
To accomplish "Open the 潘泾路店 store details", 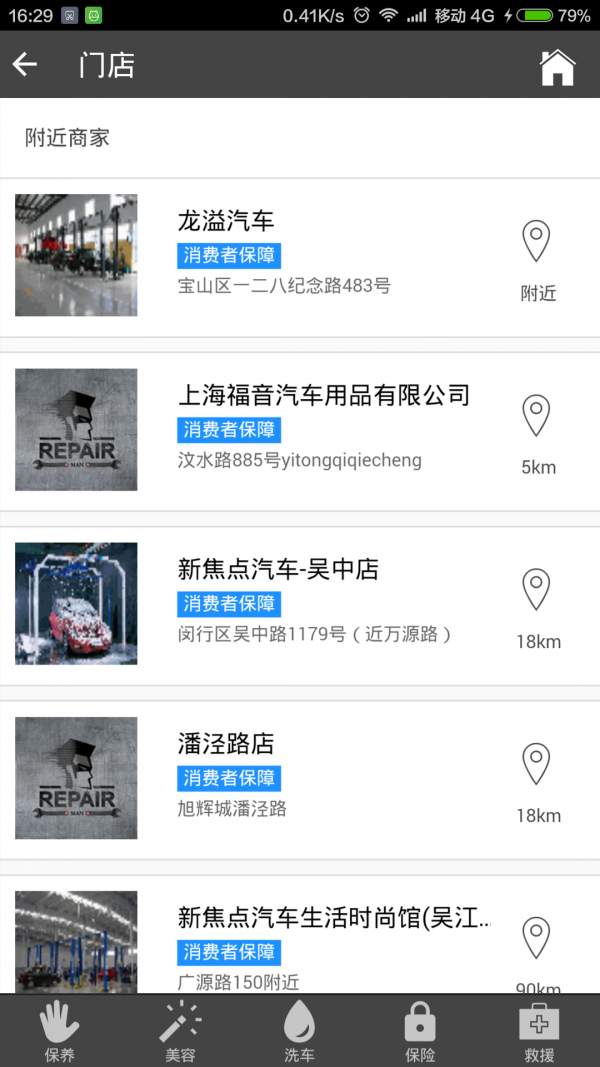I will click(226, 744).
